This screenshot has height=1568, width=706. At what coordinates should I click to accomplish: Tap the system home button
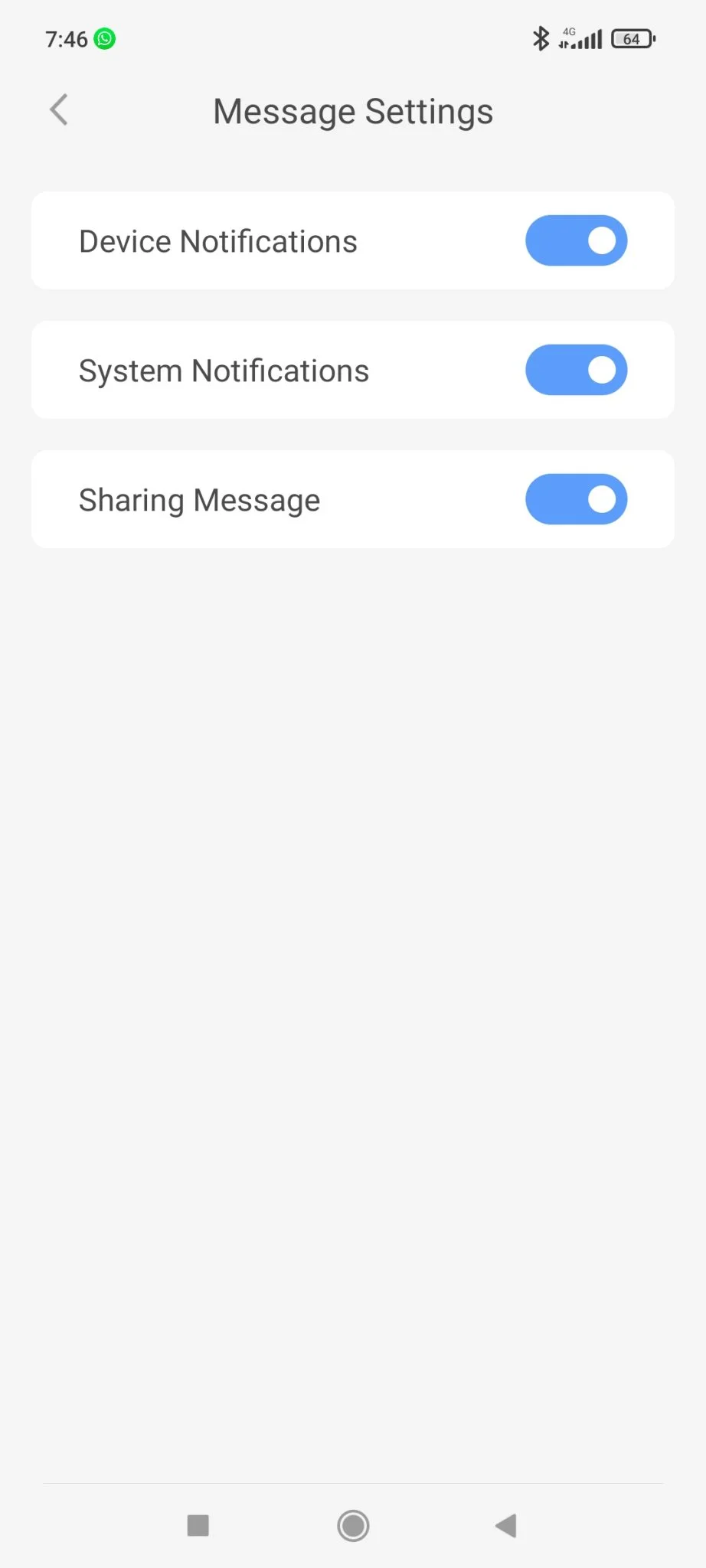click(x=353, y=1525)
